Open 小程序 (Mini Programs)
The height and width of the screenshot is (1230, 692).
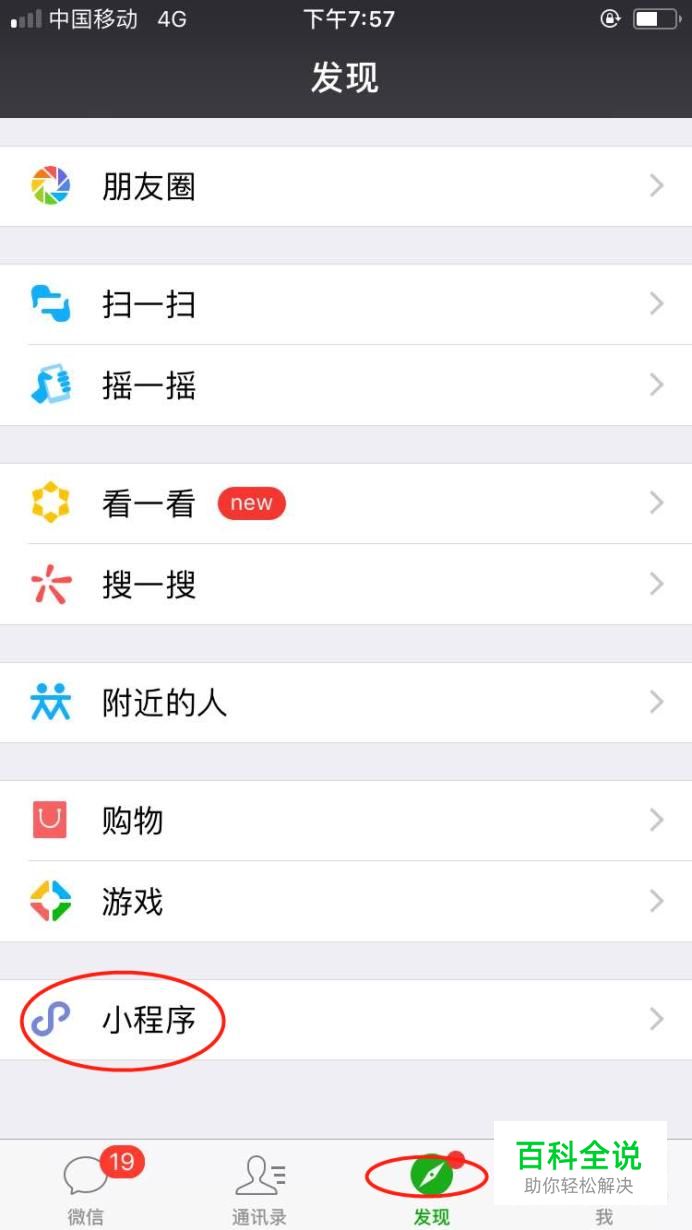tap(346, 1020)
